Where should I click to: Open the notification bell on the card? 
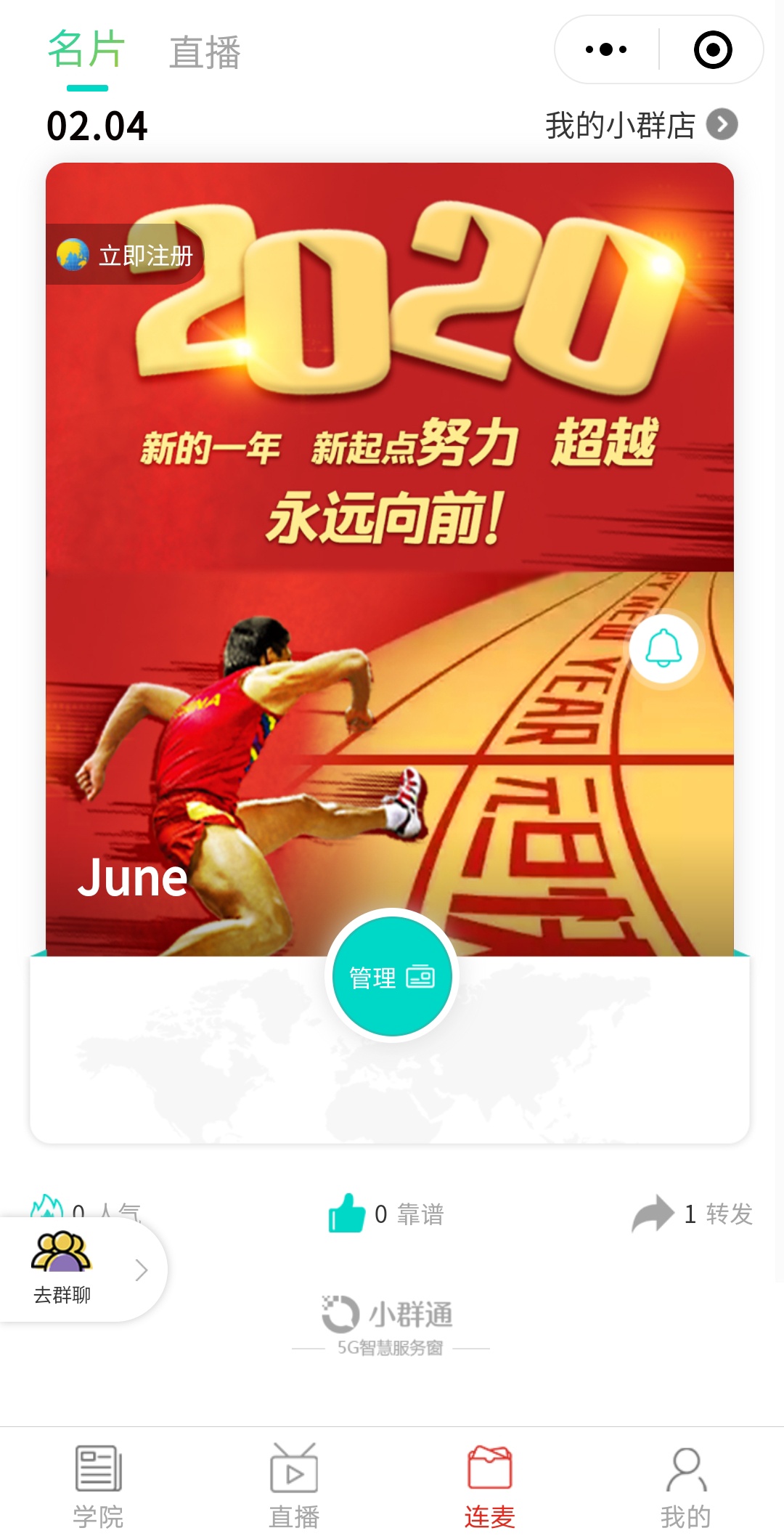[663, 649]
